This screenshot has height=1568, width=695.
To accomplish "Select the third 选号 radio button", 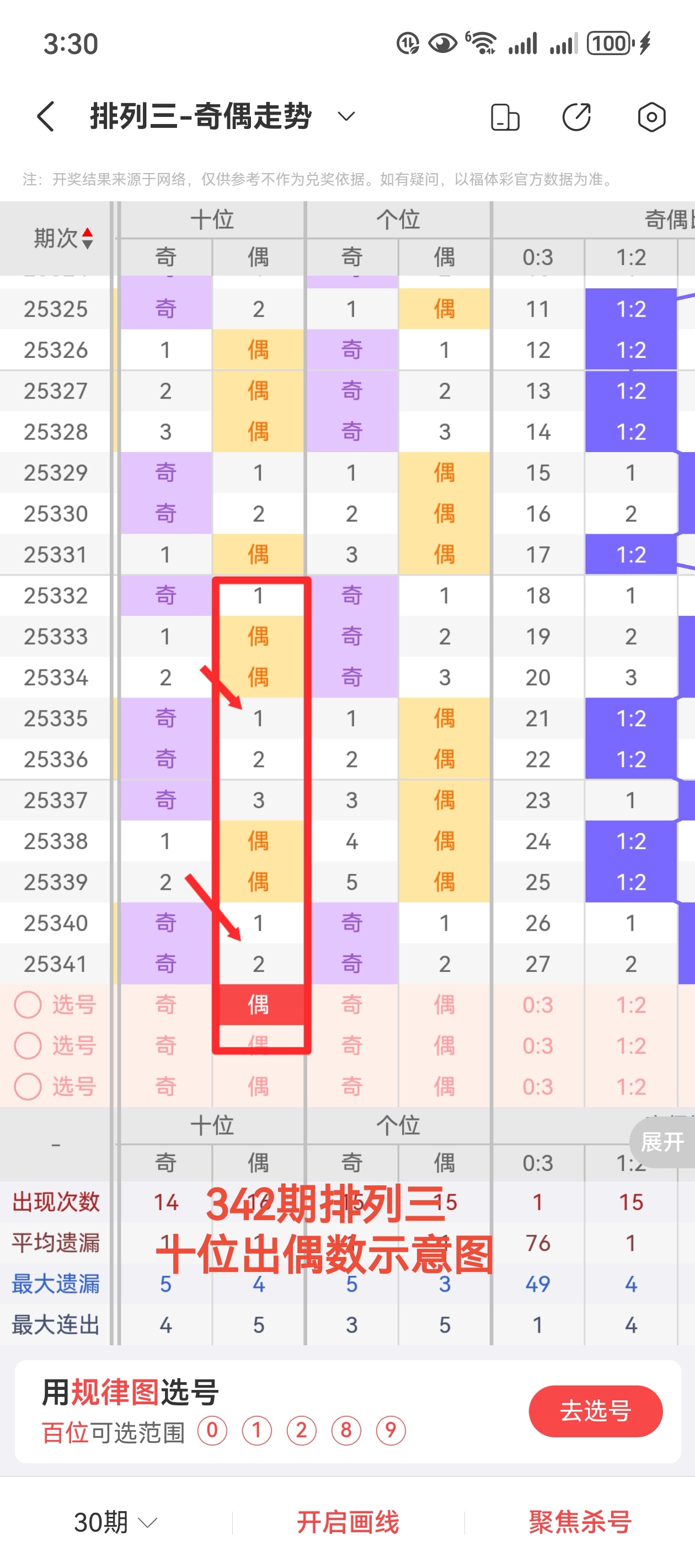I will pos(28,1086).
